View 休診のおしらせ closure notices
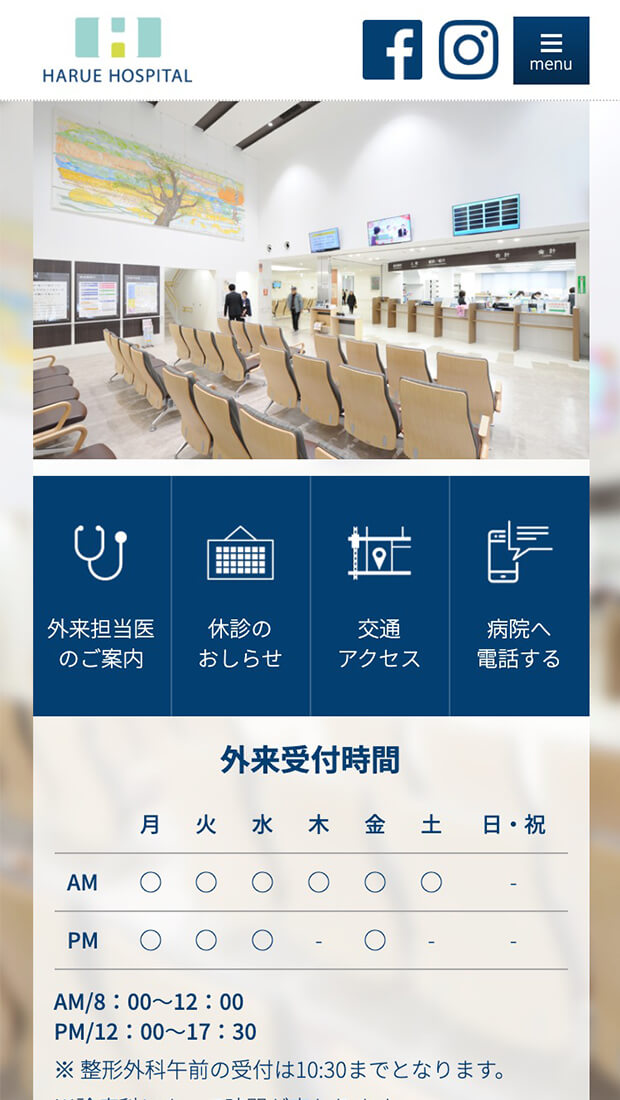 tap(241, 596)
